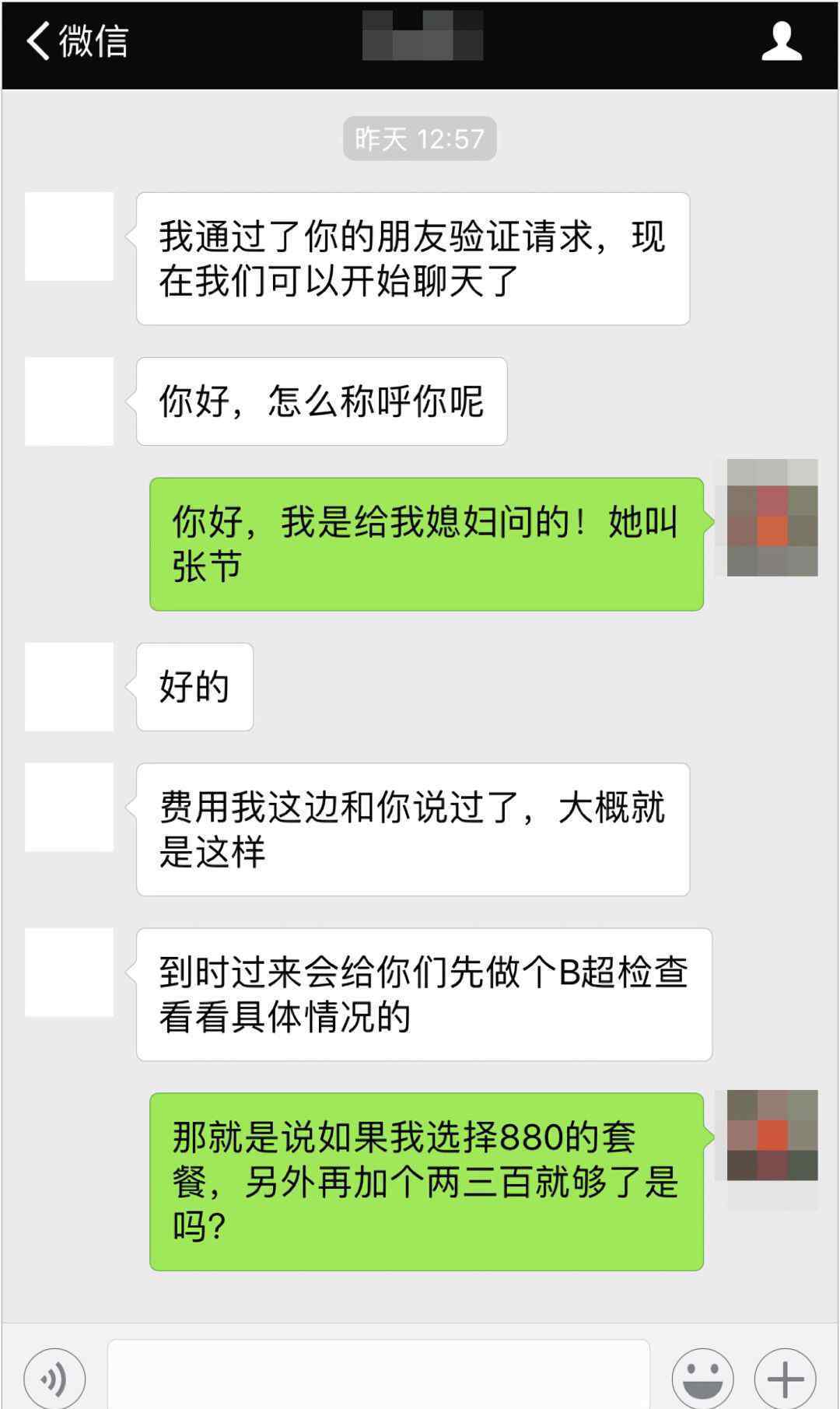Tap the sender avatar beside 你好，我是给我媳妇问的
The height and width of the screenshot is (1409, 840).
coord(772,518)
